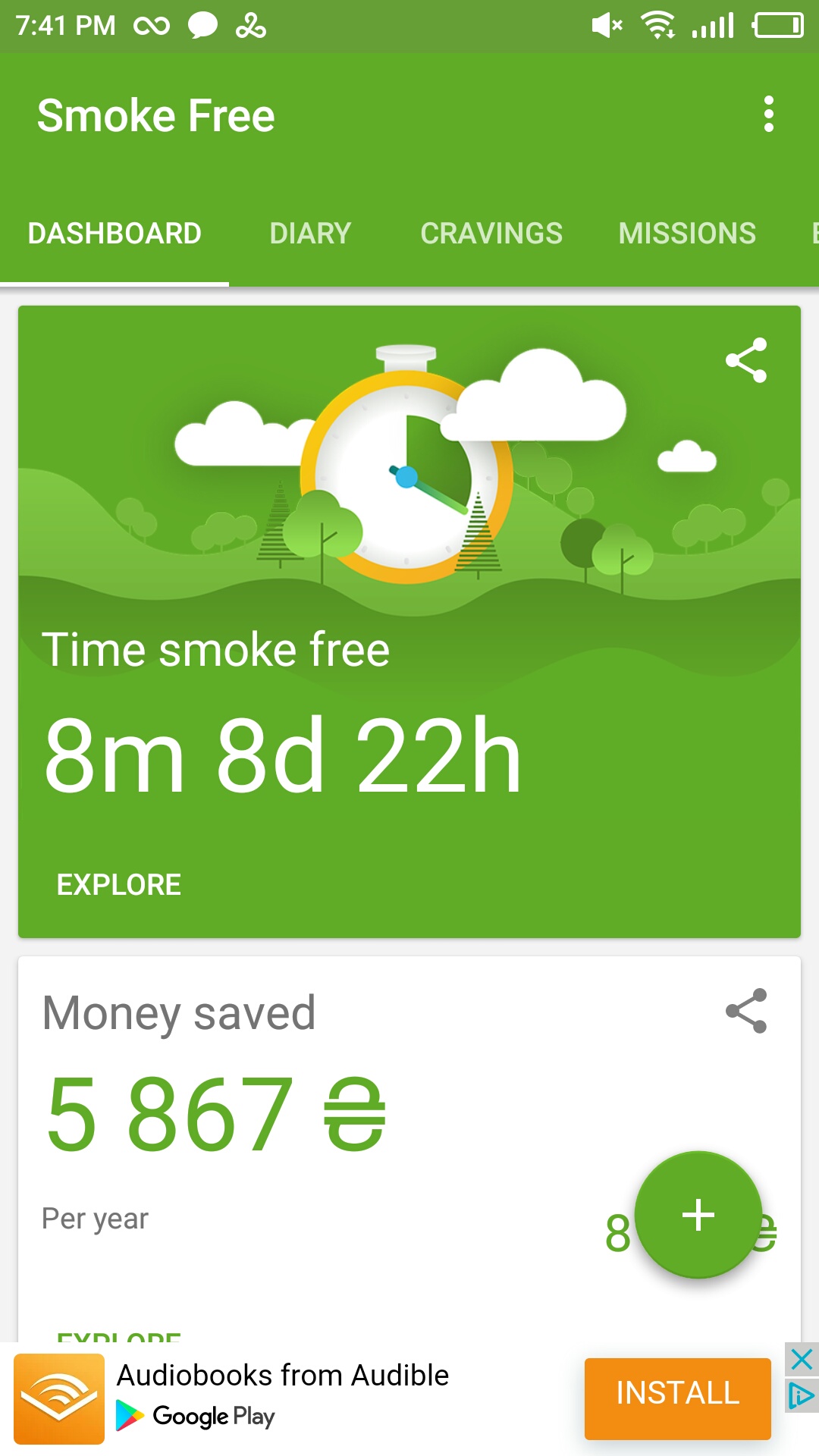Image resolution: width=819 pixels, height=1456 pixels.
Task: Explore the Time smoke free details
Action: tap(119, 885)
